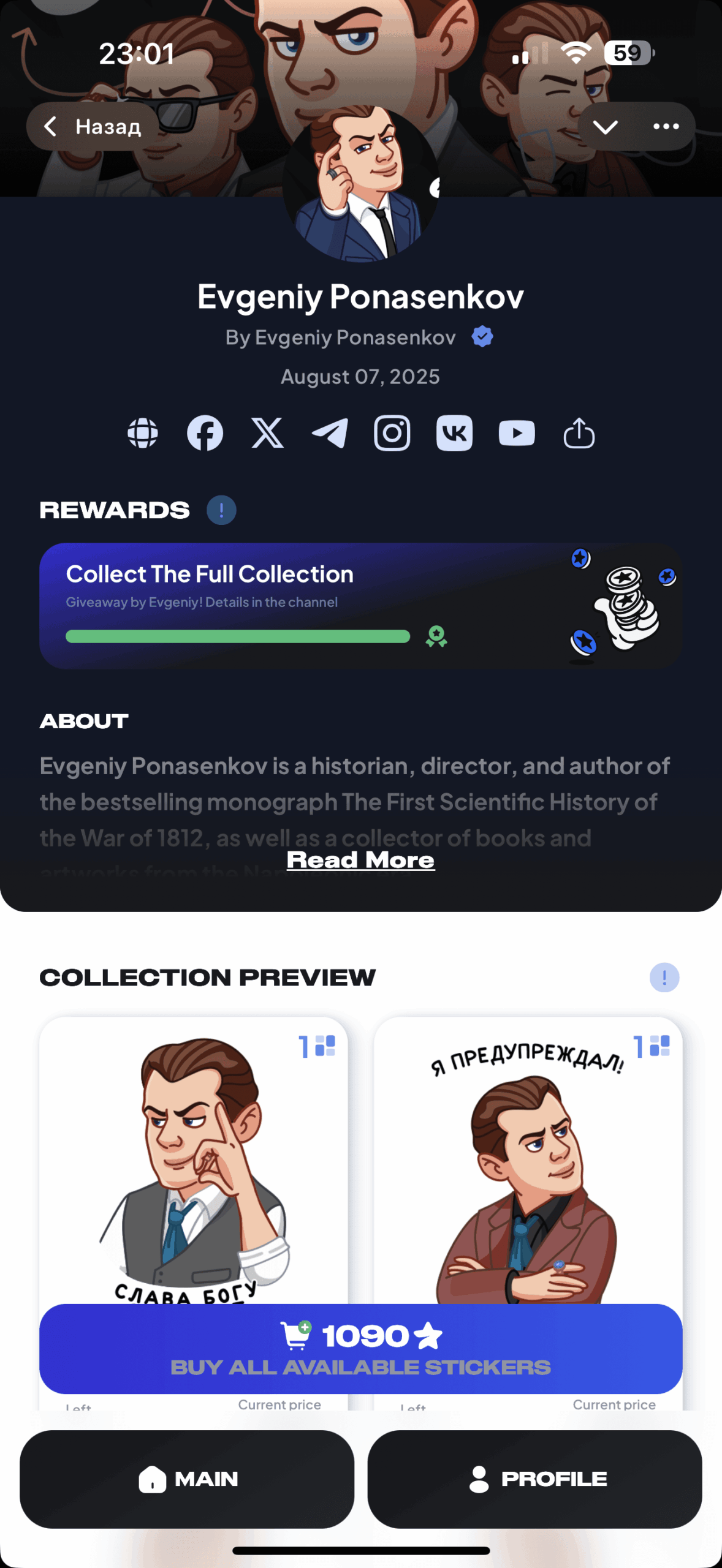722x1568 pixels.
Task: Open the YouTube channel
Action: pyautogui.click(x=517, y=434)
